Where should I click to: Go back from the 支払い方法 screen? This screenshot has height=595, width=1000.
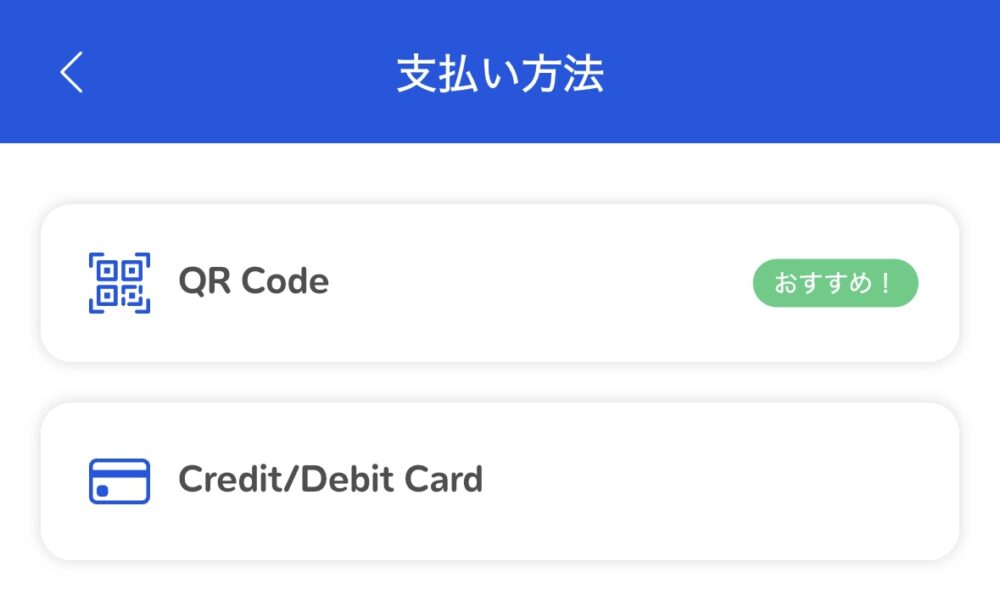click(71, 73)
